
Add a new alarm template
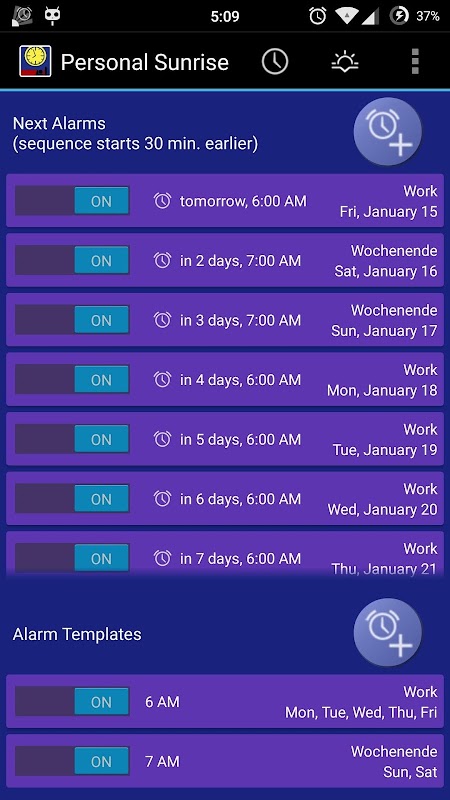coord(388,632)
